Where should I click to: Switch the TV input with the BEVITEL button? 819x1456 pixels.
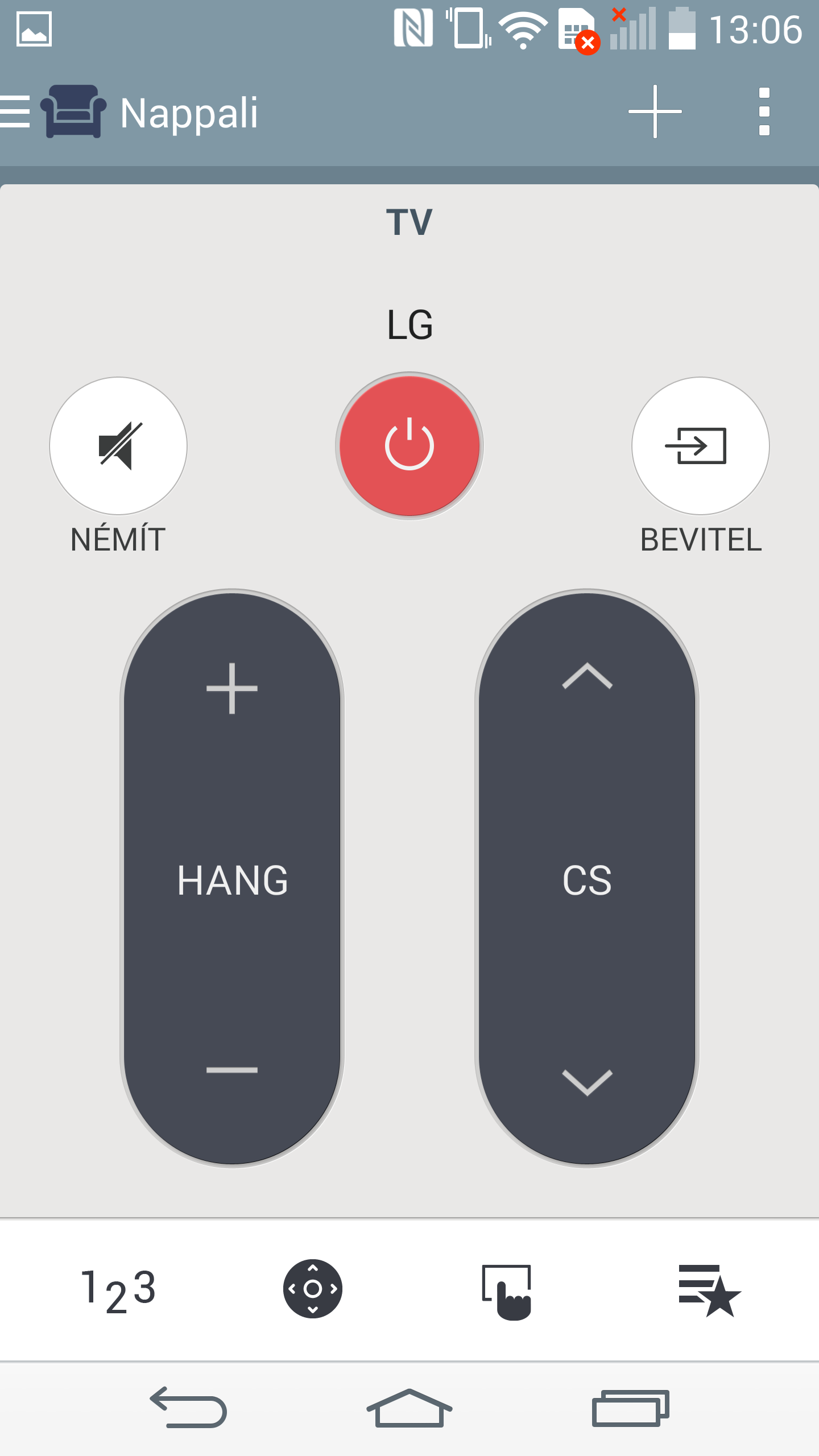(700, 446)
